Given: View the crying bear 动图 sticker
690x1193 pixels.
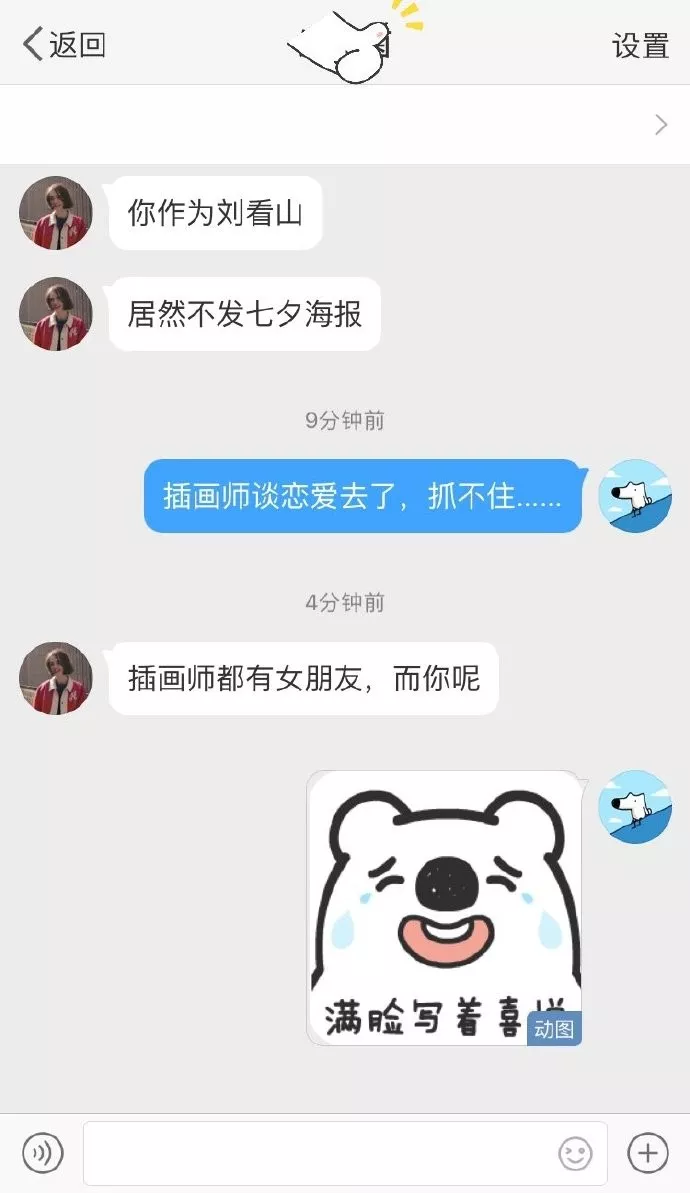Looking at the screenshot, I should pyautogui.click(x=444, y=908).
